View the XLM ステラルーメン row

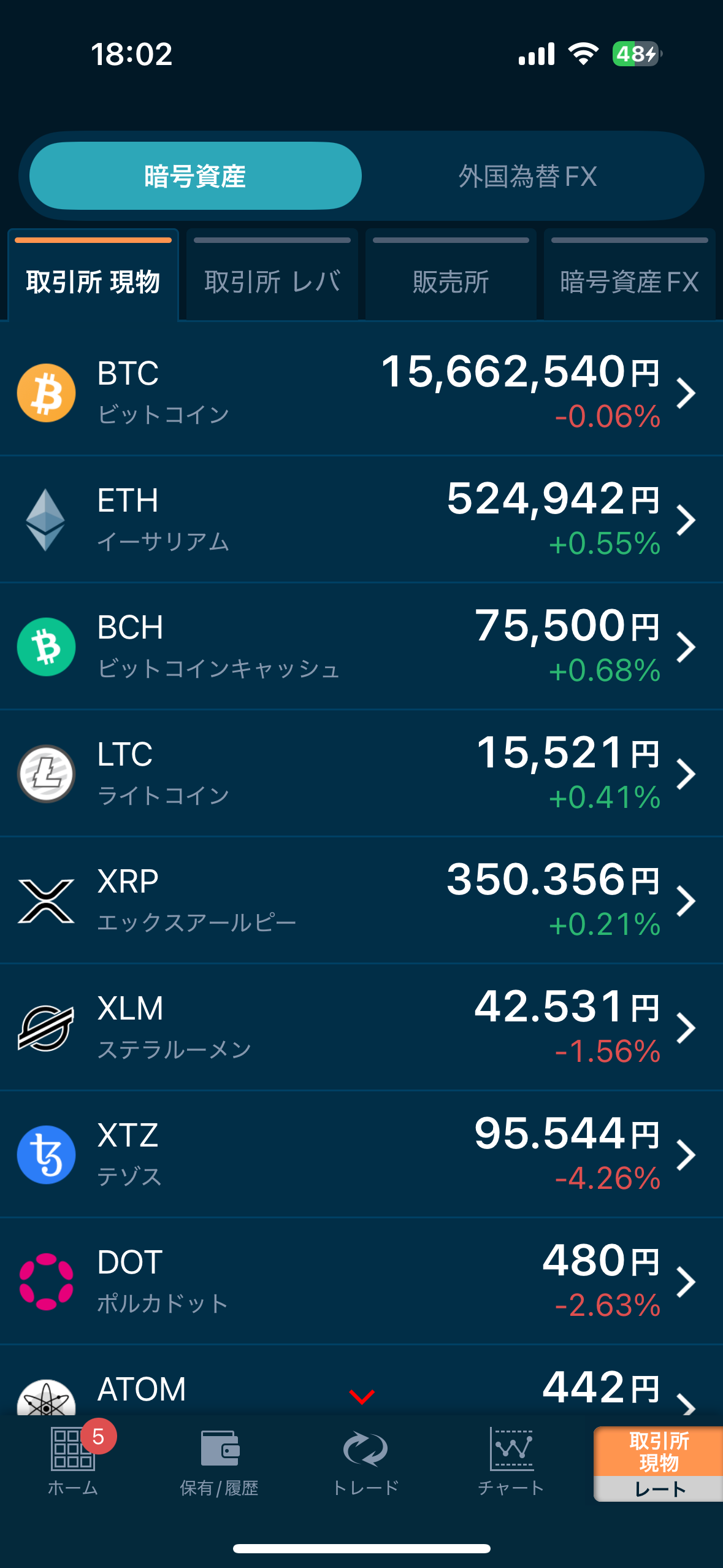coord(361,1028)
